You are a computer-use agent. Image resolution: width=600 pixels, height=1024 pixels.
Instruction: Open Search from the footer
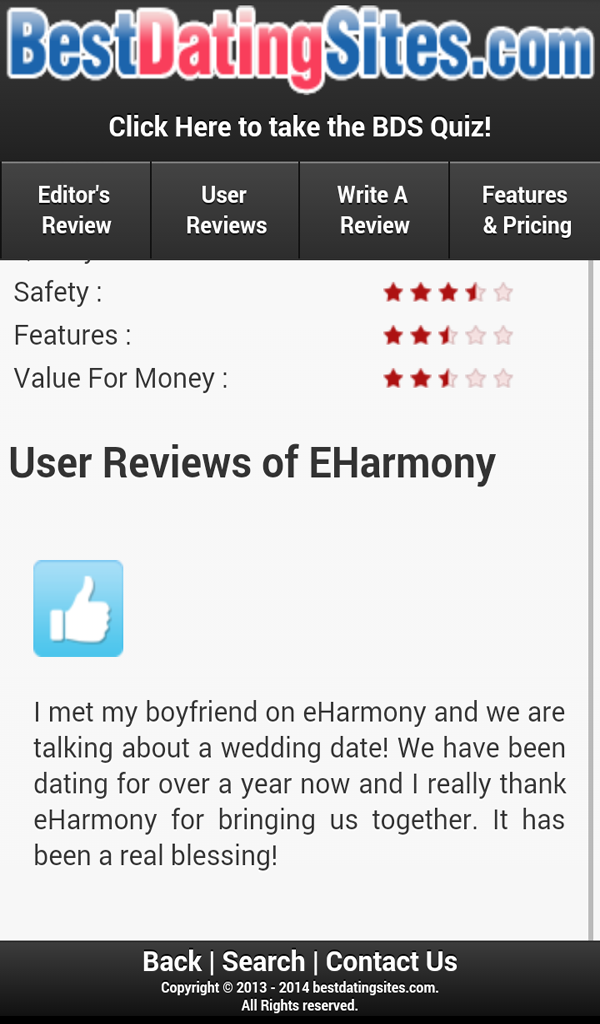263,961
